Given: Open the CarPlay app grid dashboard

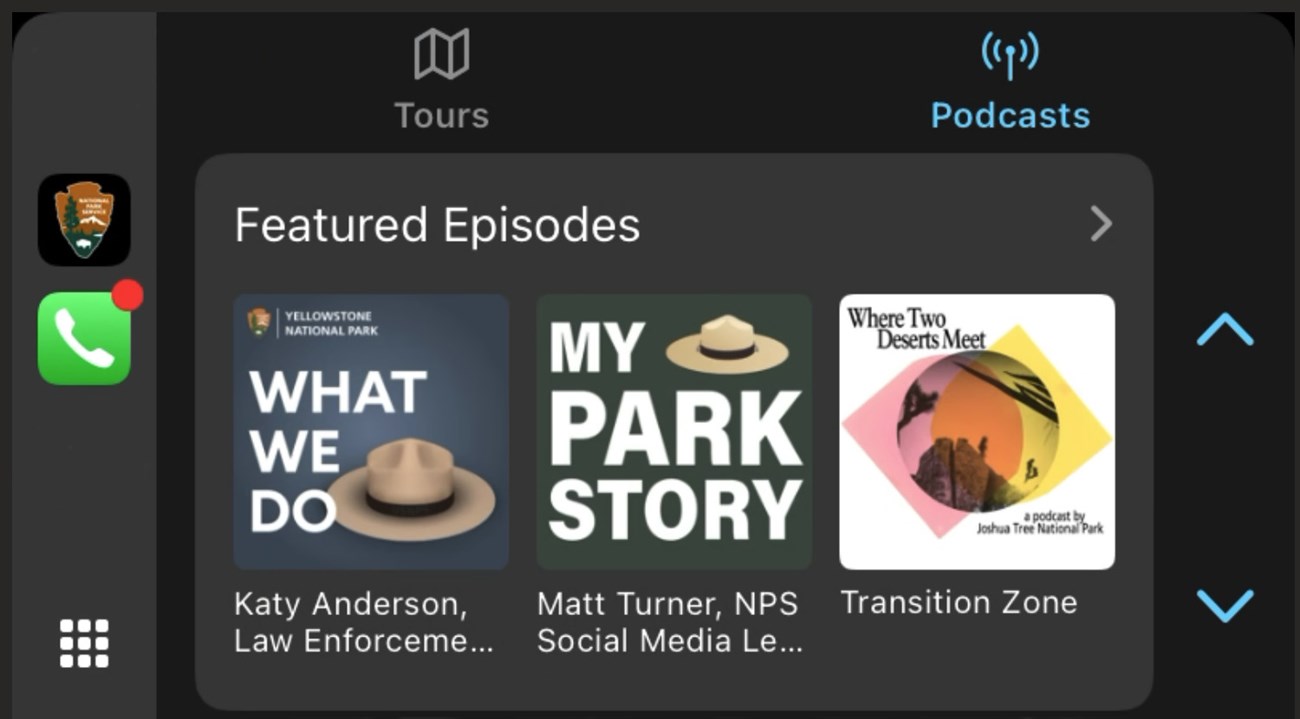Looking at the screenshot, I should [84, 643].
